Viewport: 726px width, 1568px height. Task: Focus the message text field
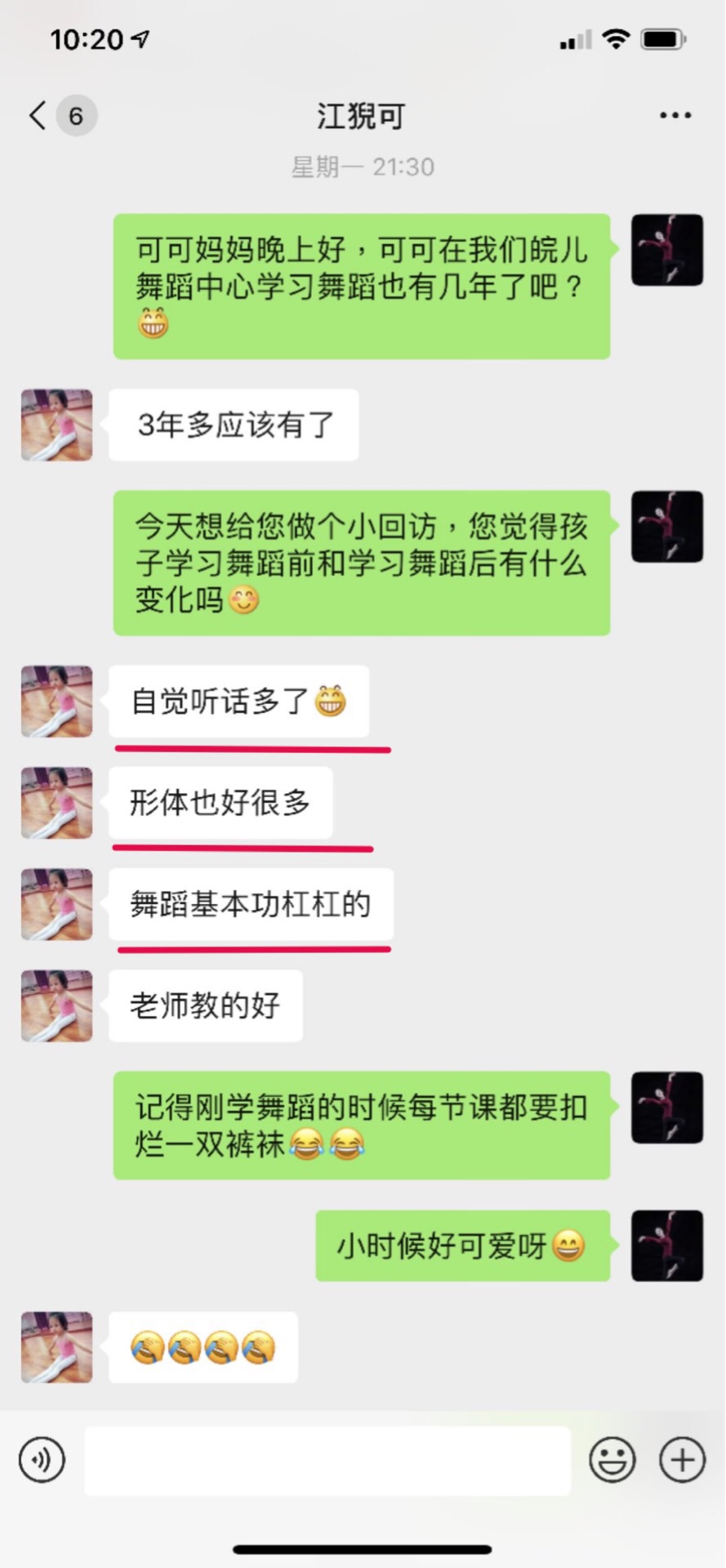327,1460
